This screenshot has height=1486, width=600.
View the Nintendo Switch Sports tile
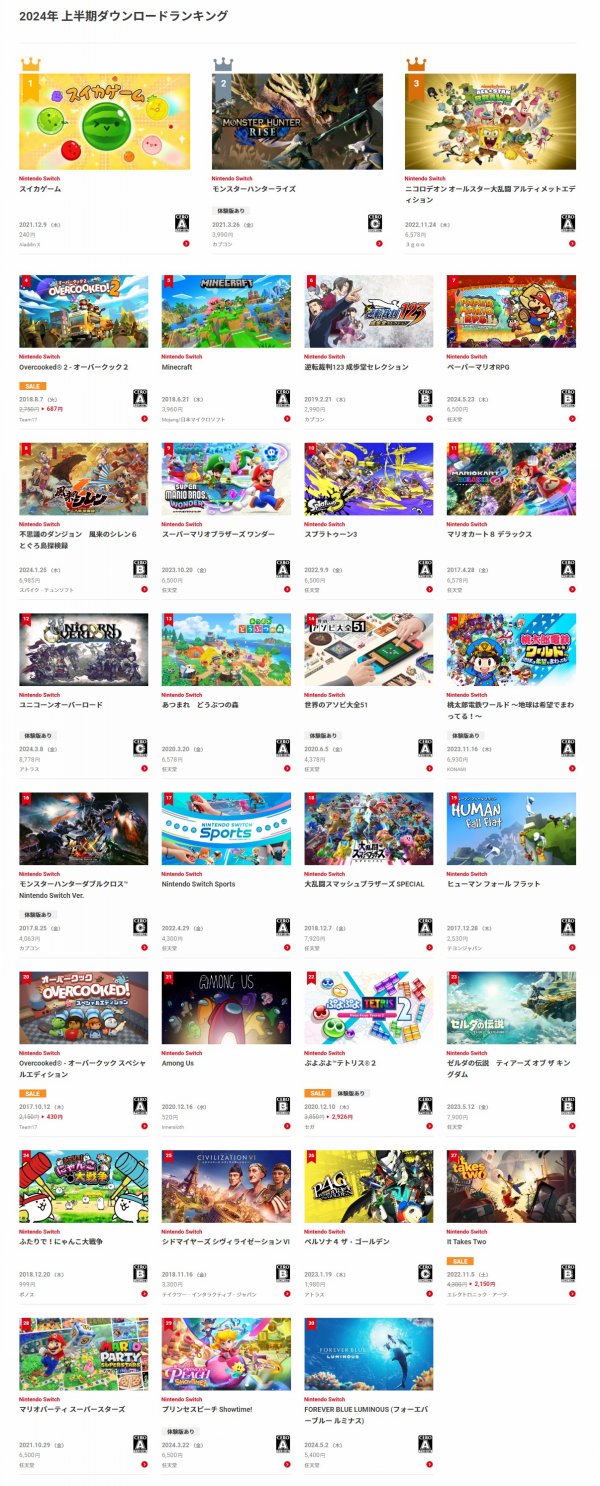click(x=226, y=828)
